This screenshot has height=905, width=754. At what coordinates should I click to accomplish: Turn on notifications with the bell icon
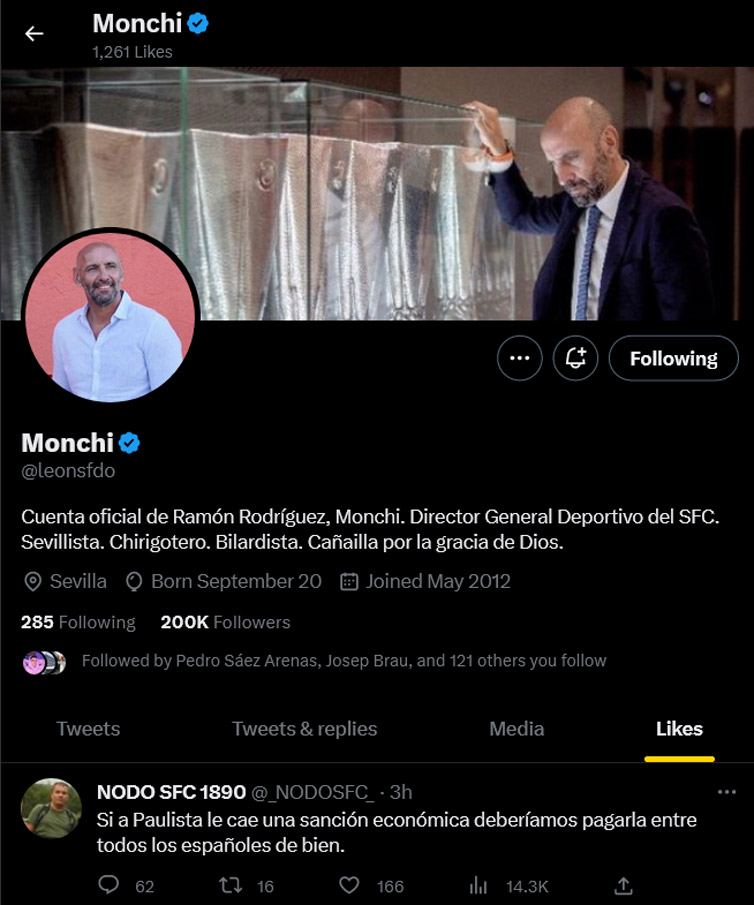(x=575, y=358)
